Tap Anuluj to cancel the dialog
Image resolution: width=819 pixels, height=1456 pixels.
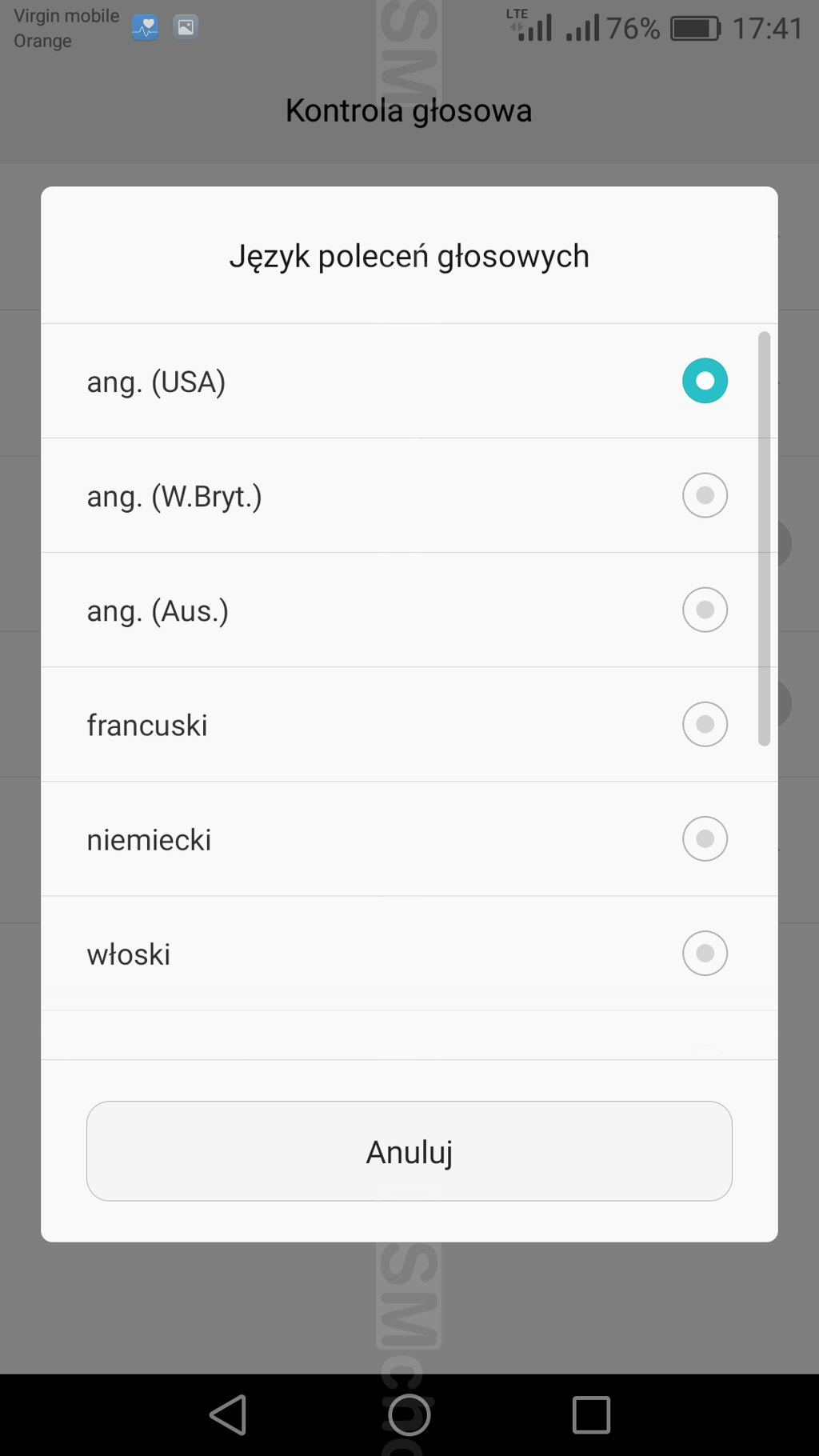click(x=409, y=1151)
